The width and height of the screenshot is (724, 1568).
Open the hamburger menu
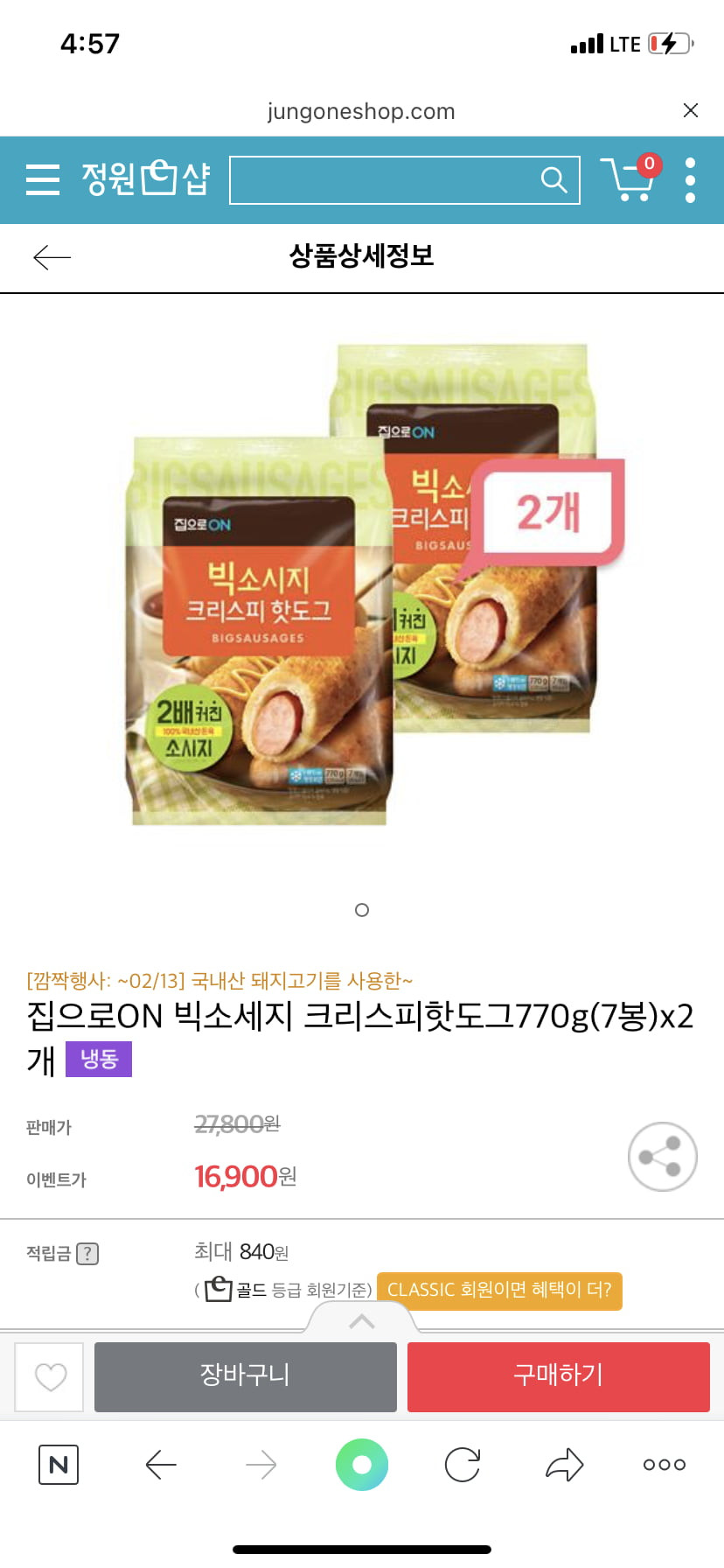pyautogui.click(x=43, y=180)
